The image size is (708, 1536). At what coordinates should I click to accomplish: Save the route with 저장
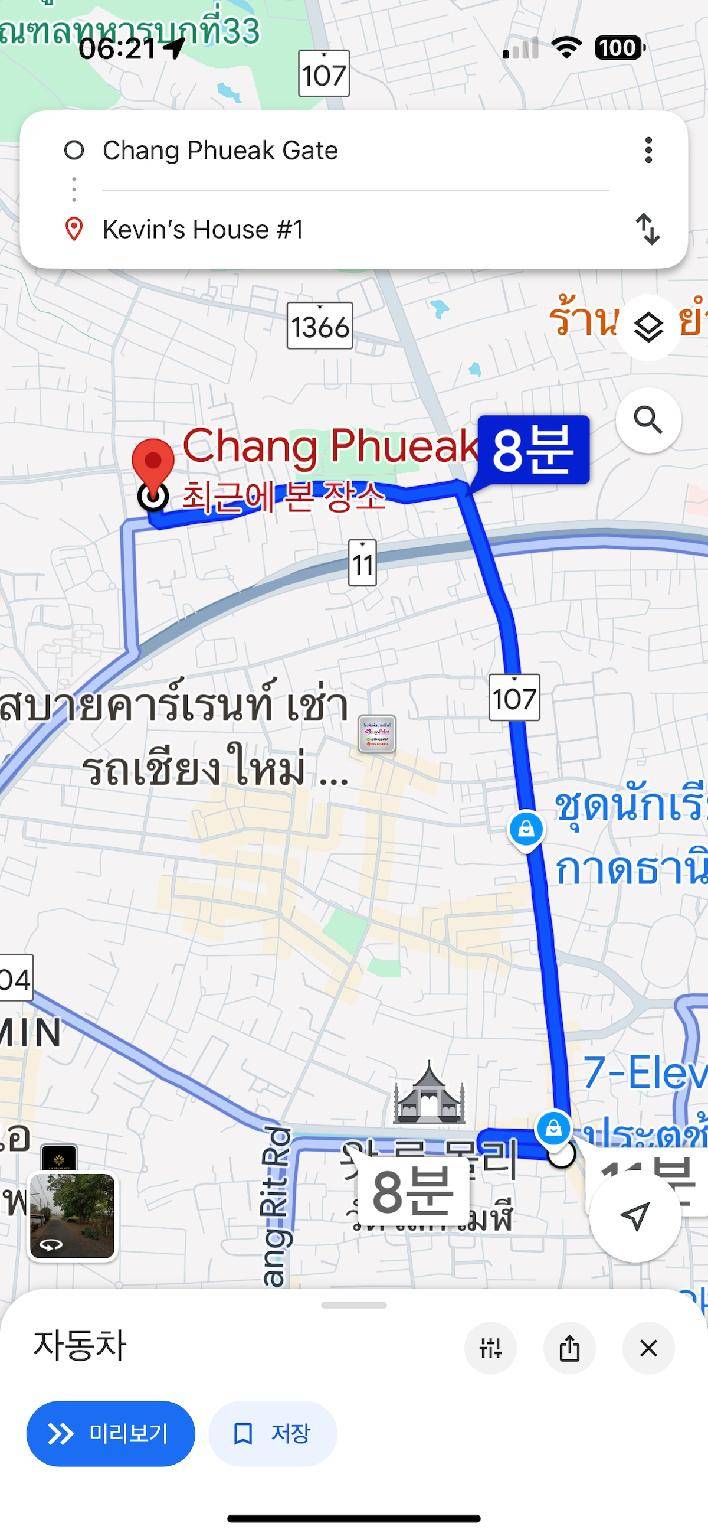(x=272, y=1433)
